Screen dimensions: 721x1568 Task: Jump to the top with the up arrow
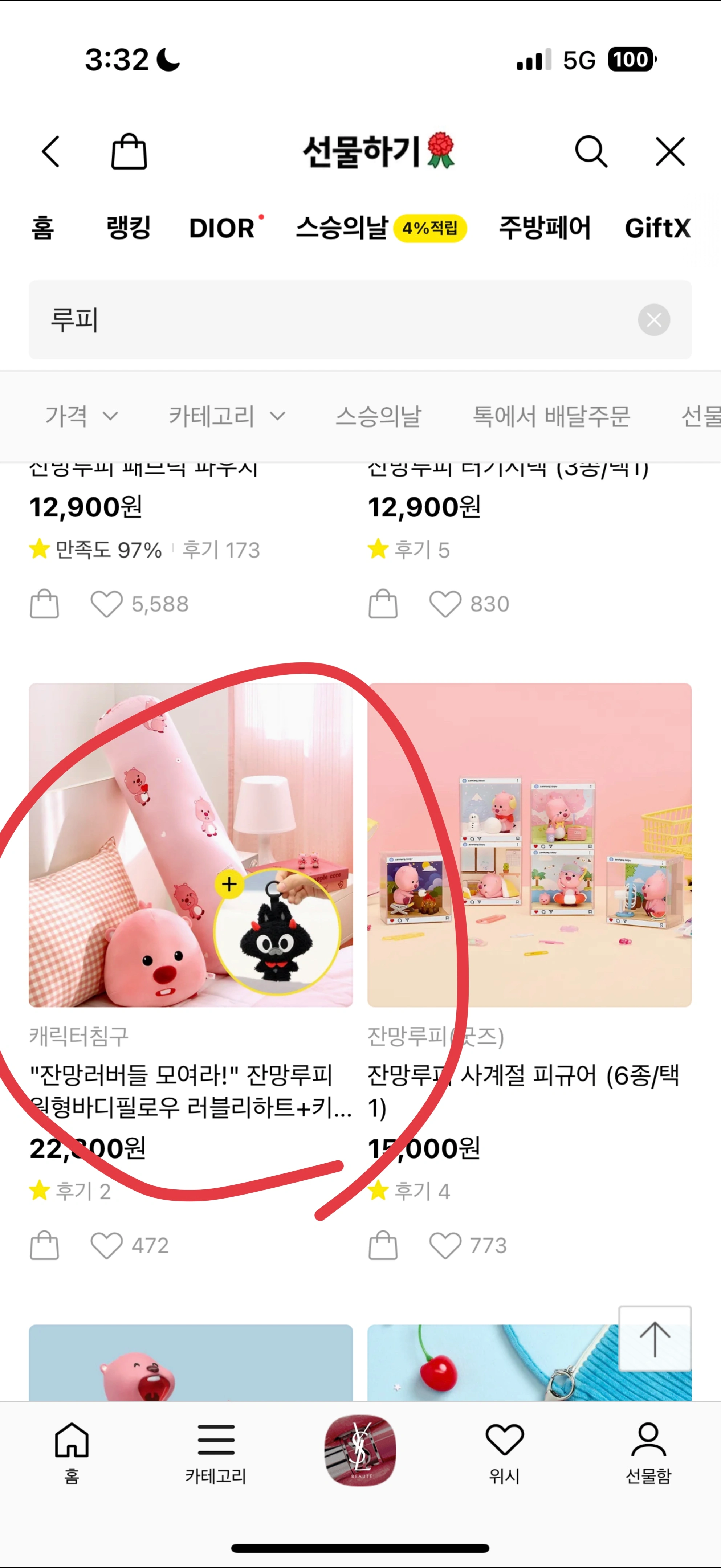coord(655,1339)
